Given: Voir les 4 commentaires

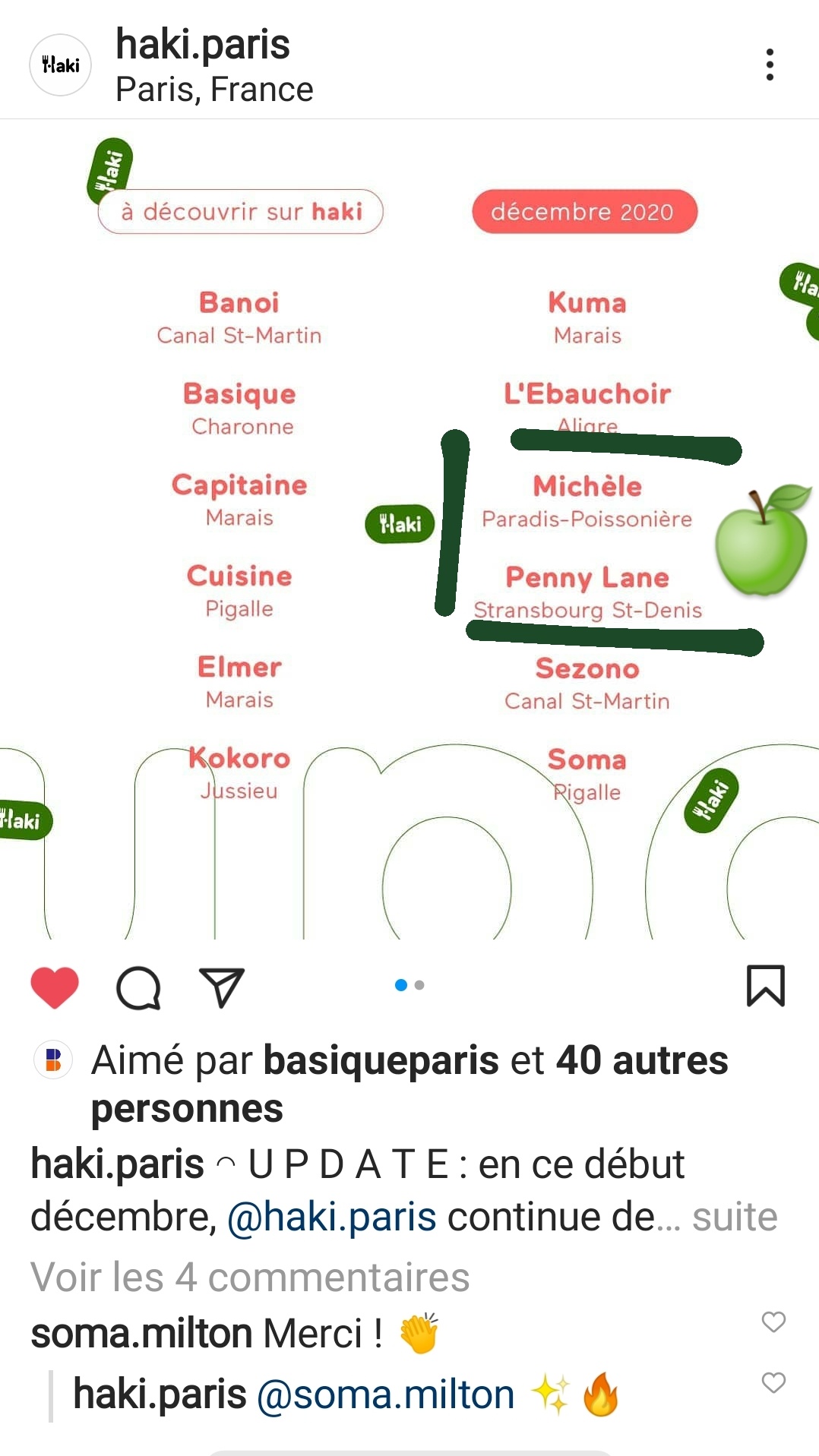Looking at the screenshot, I should 250,1277.
